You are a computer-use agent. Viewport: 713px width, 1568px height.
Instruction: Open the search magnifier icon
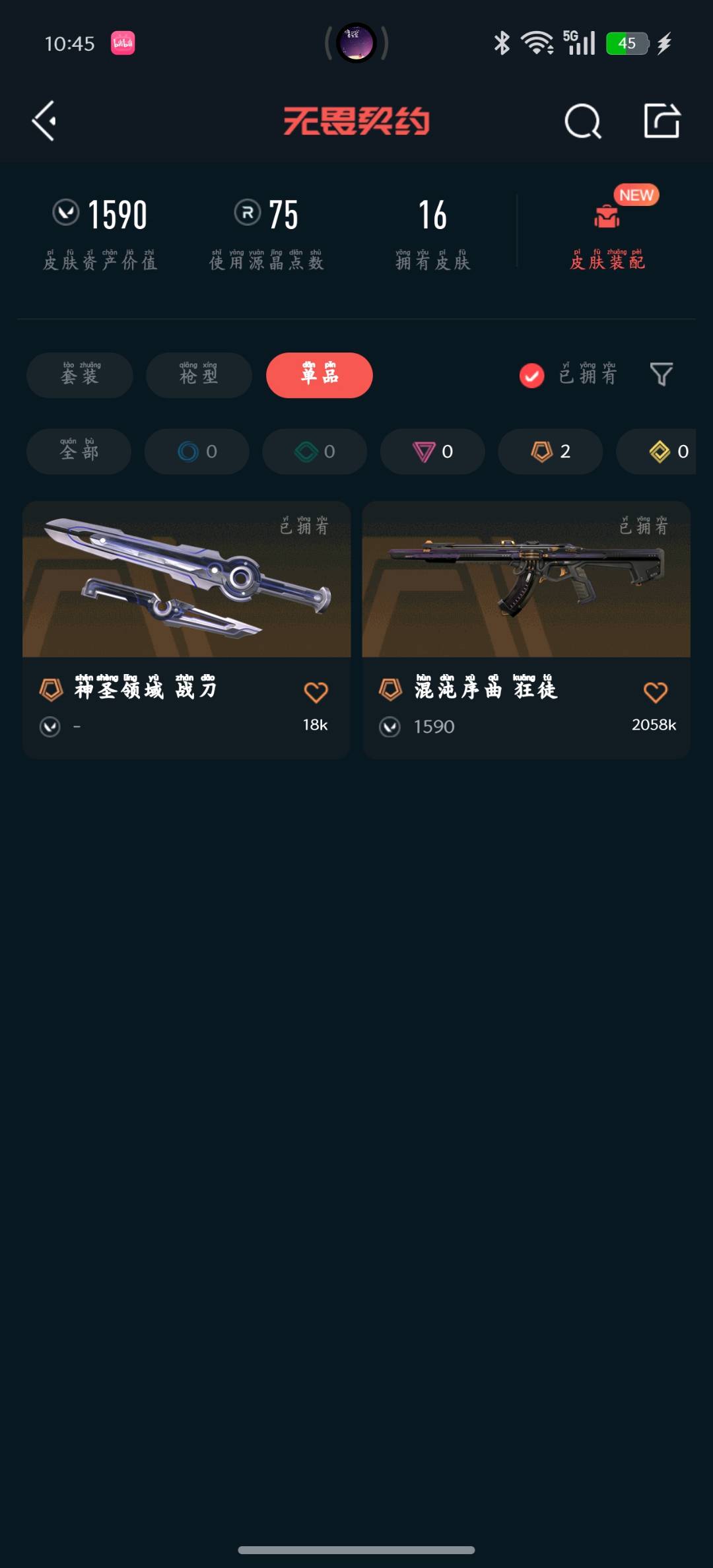583,121
